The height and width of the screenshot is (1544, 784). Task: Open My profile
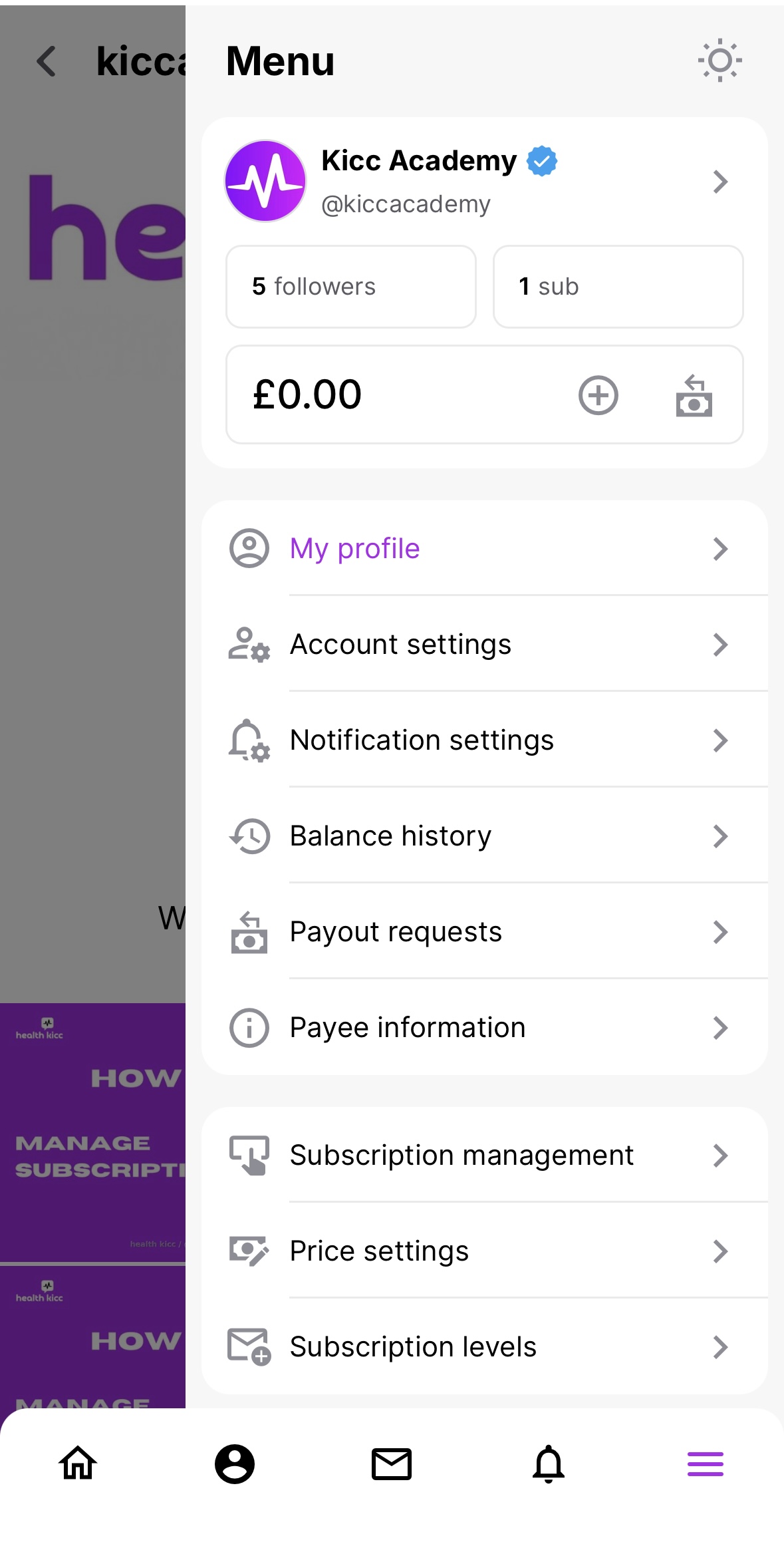484,549
